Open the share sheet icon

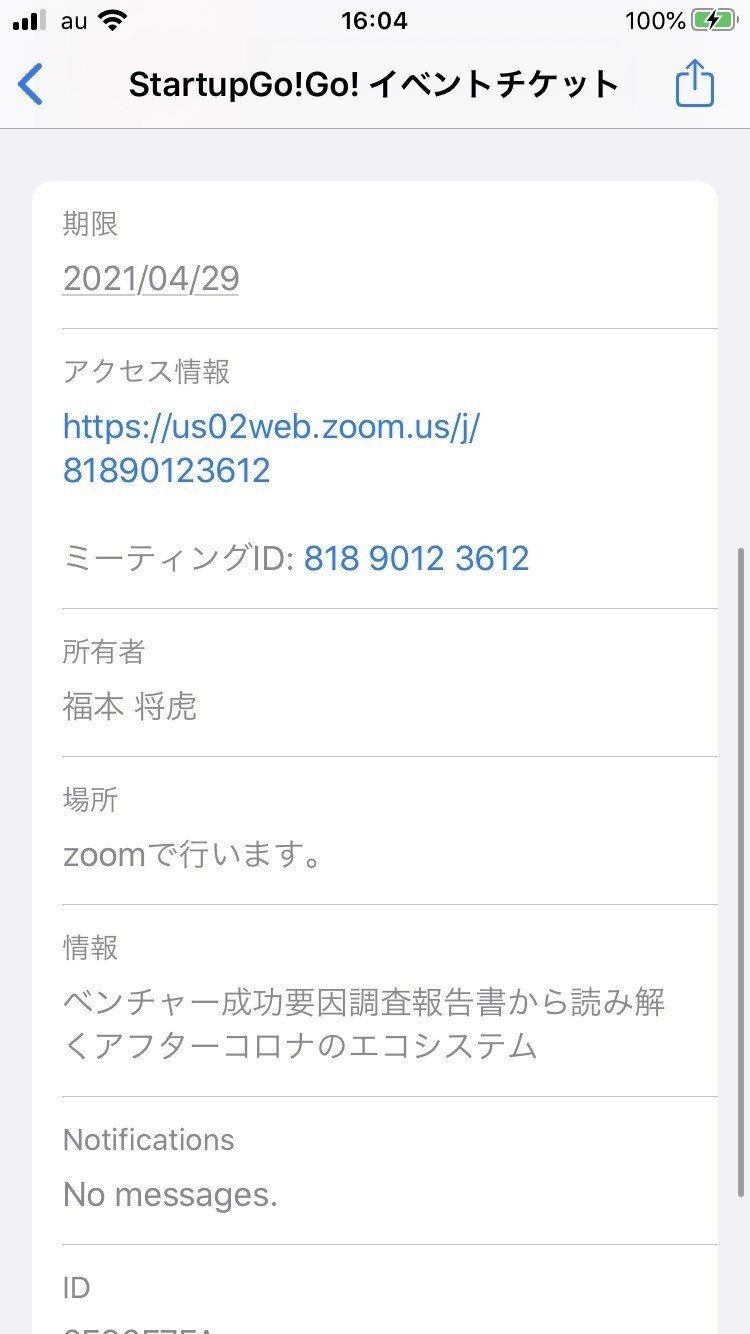tap(693, 85)
